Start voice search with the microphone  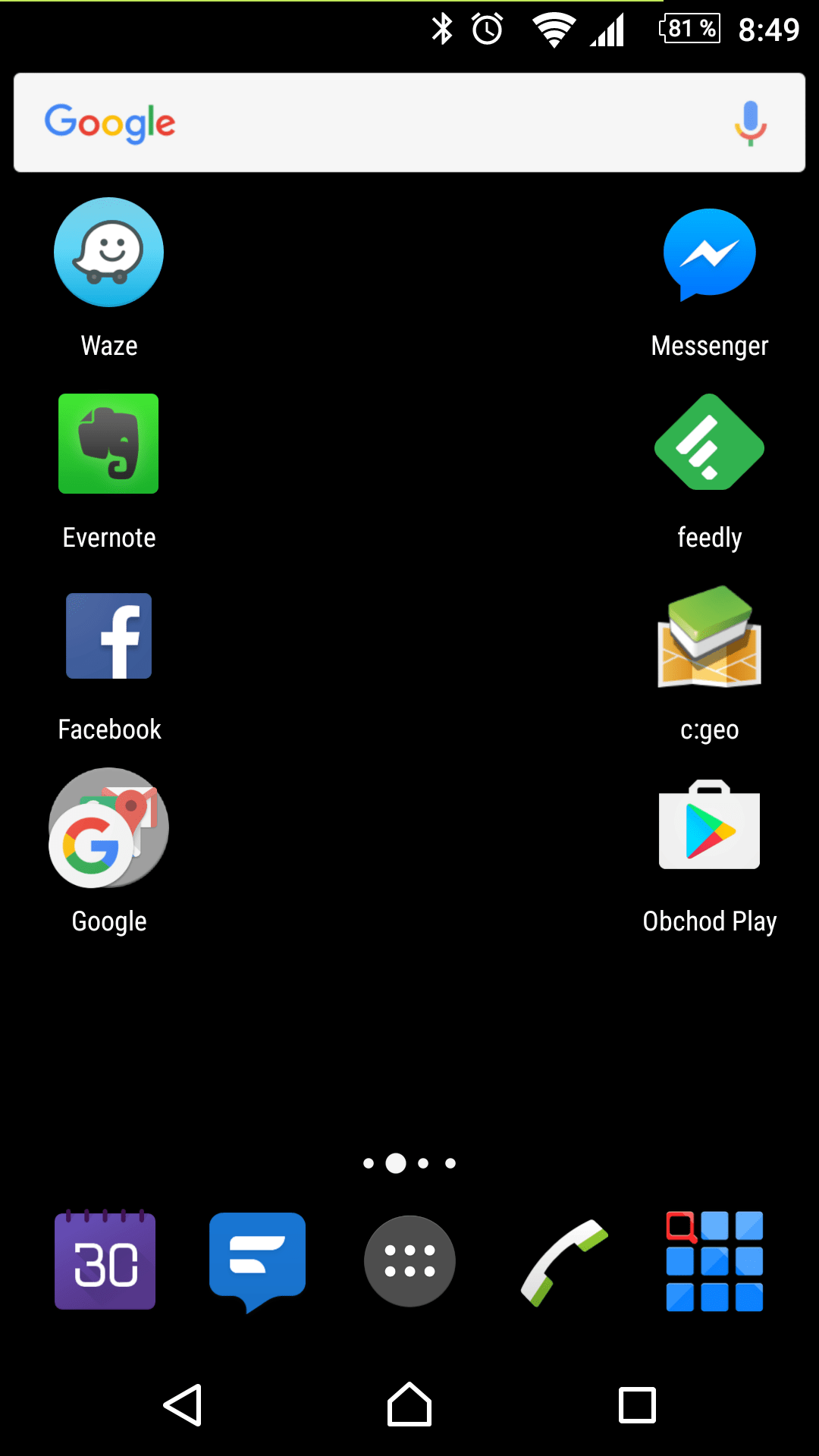(751, 123)
